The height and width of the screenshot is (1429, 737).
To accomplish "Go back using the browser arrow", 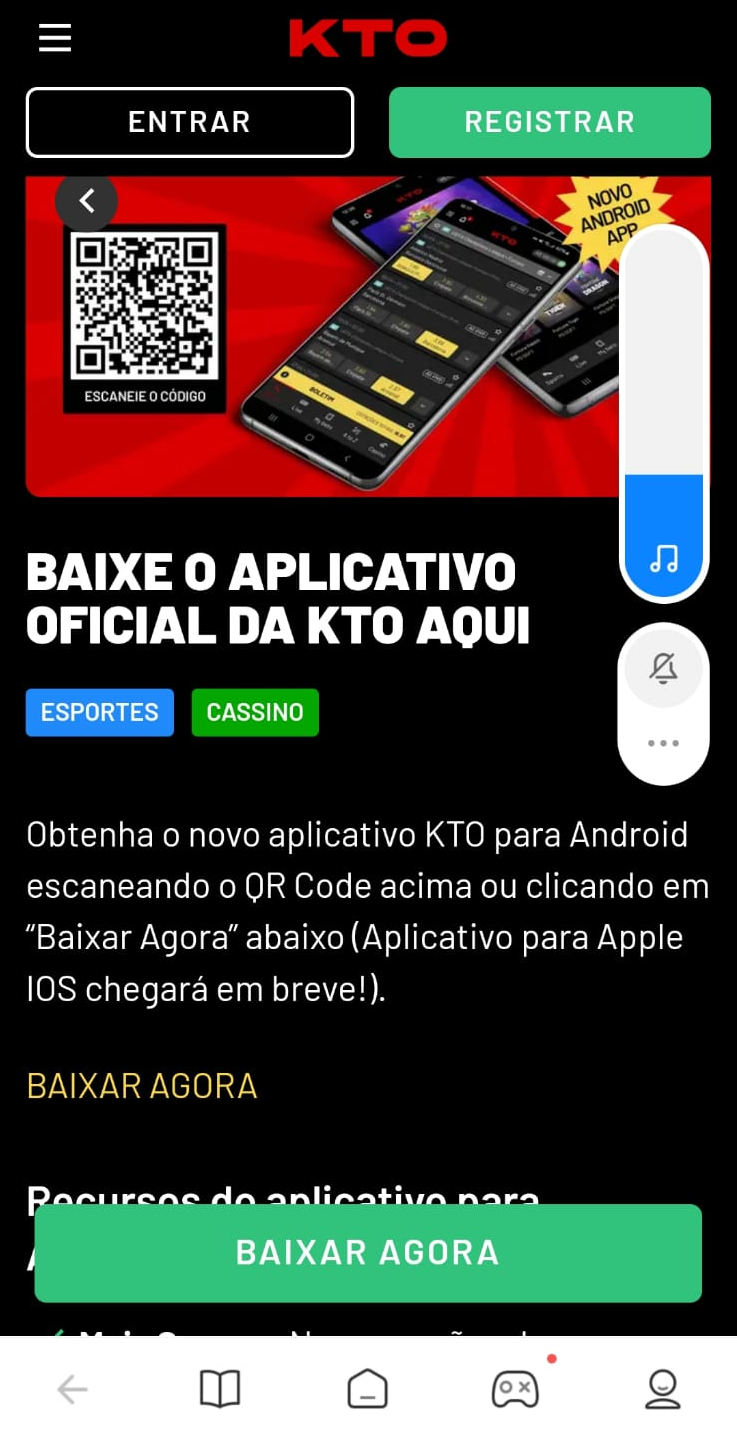I will (x=72, y=1389).
